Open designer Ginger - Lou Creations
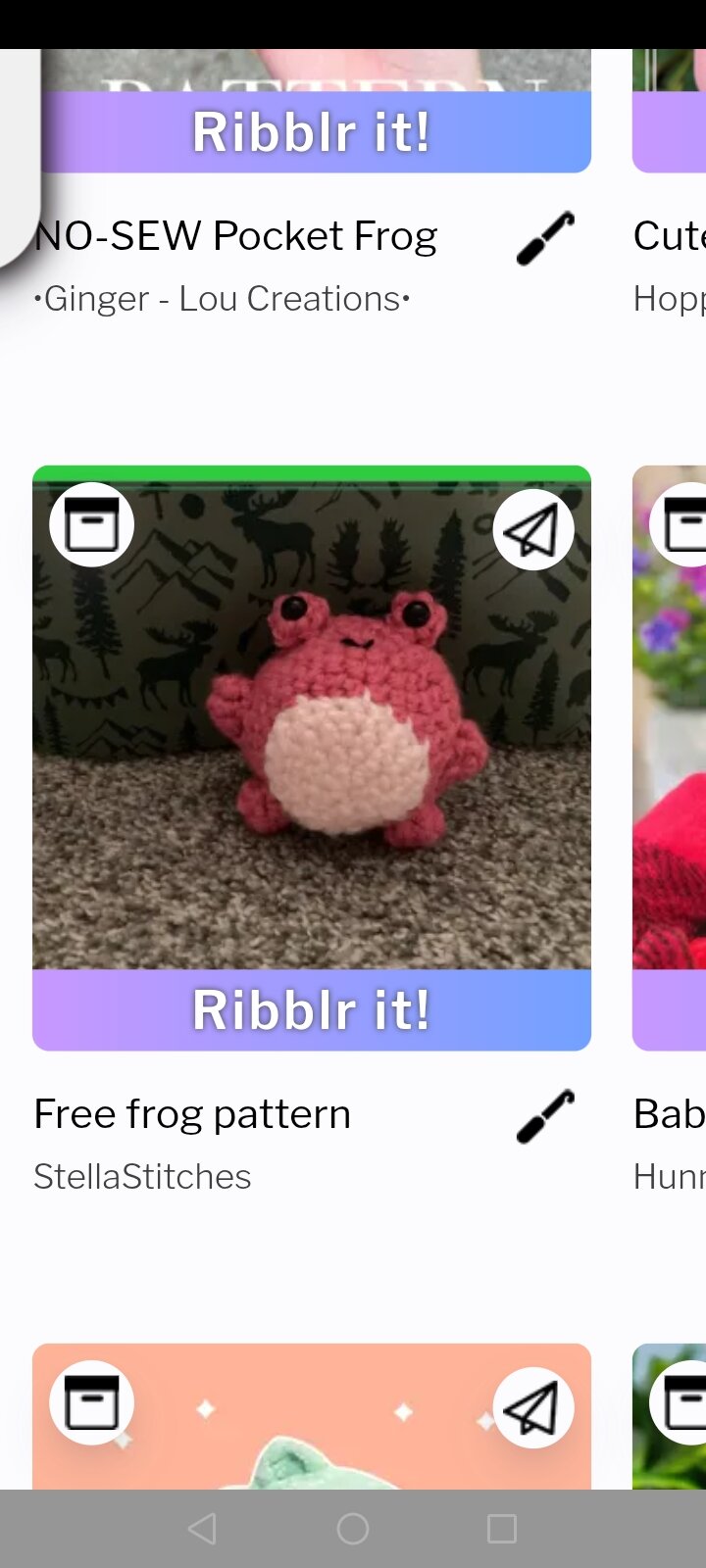The height and width of the screenshot is (1568, 706). click(x=222, y=298)
